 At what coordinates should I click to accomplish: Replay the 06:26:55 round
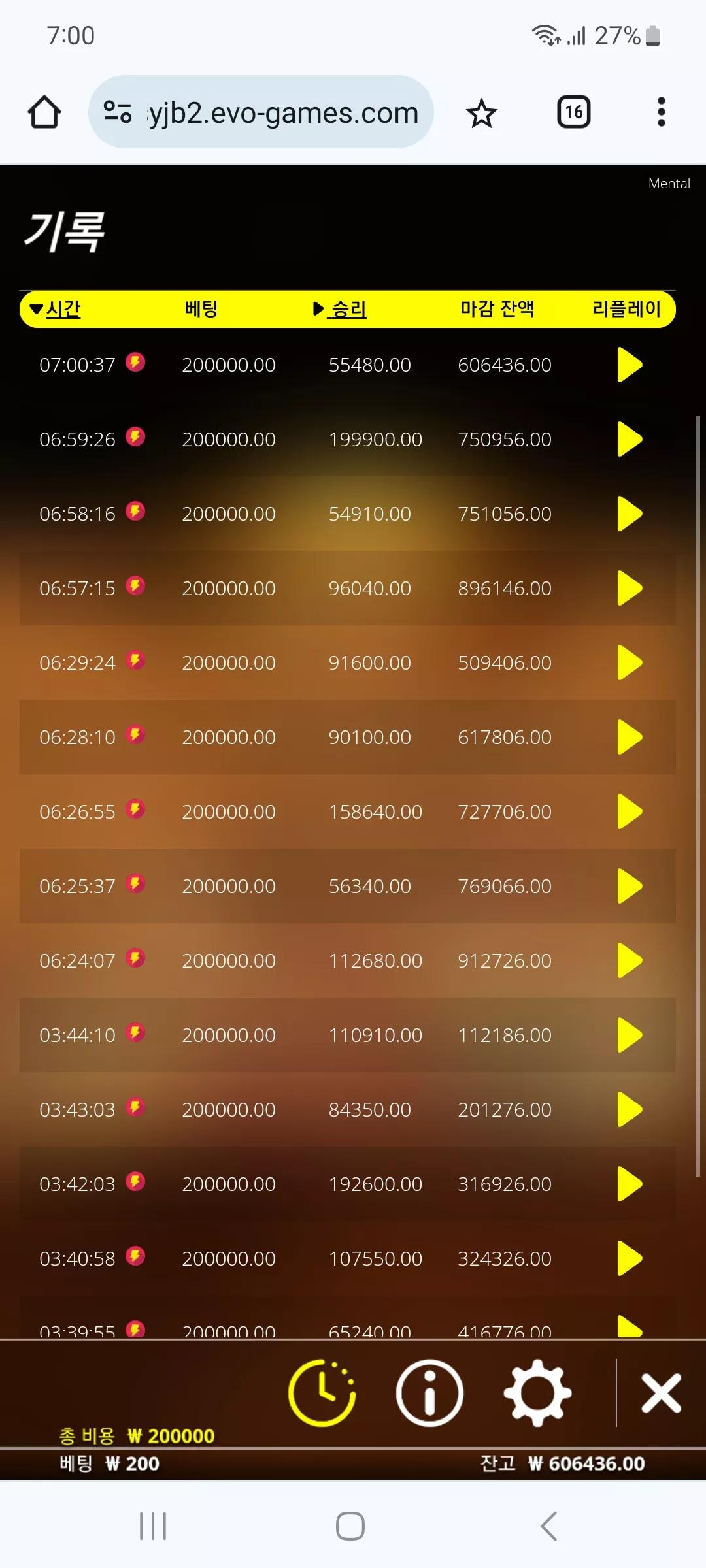click(x=630, y=811)
